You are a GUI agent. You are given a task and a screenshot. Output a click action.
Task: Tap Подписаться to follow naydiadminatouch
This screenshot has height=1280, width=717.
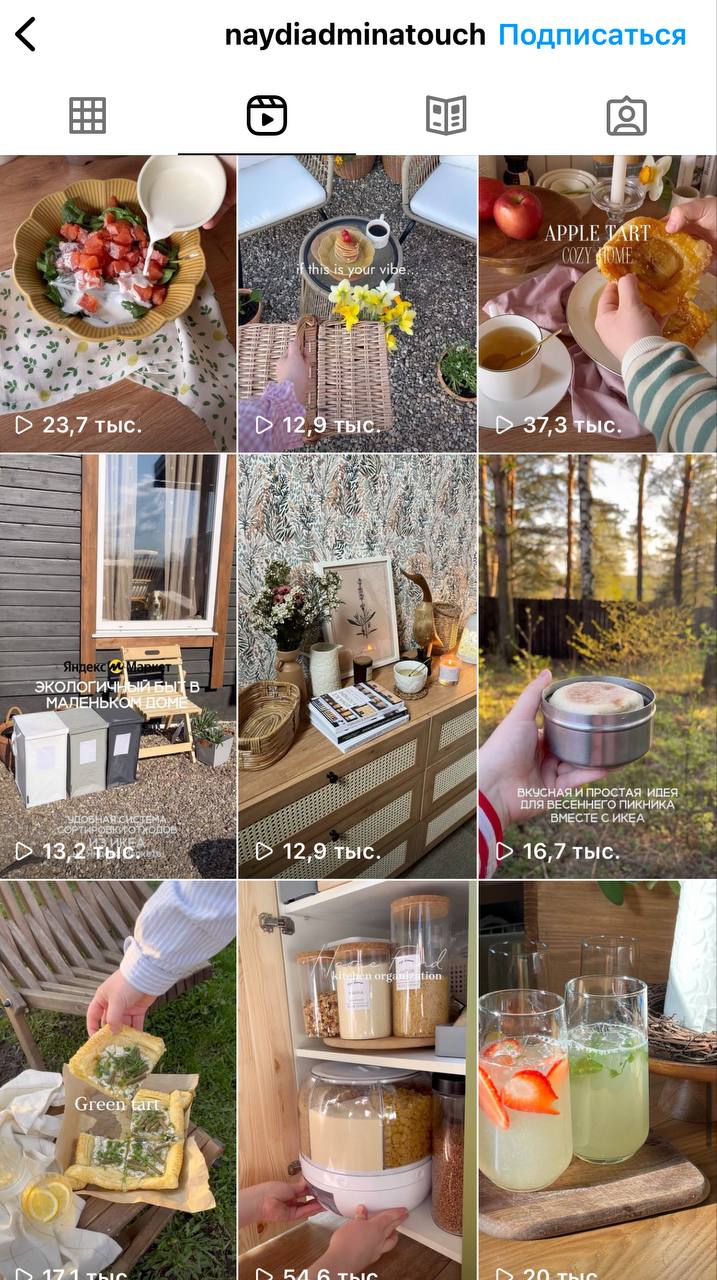(x=592, y=35)
